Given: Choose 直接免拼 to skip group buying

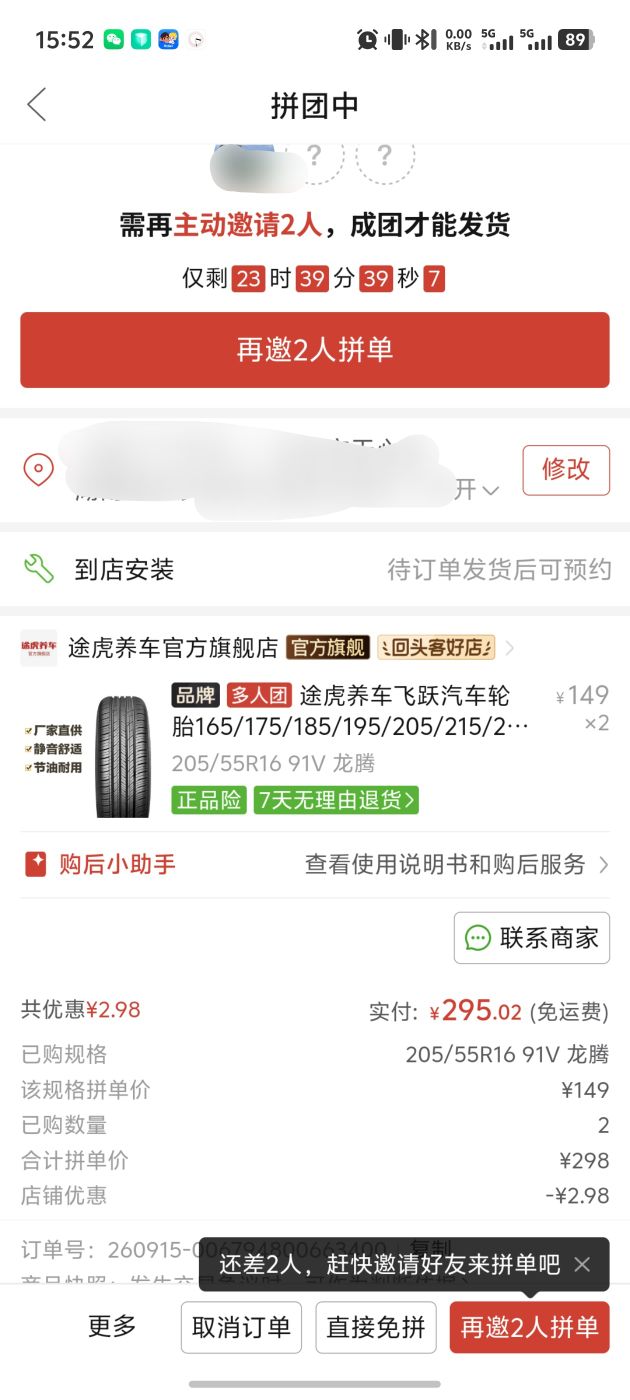Looking at the screenshot, I should [x=376, y=1327].
